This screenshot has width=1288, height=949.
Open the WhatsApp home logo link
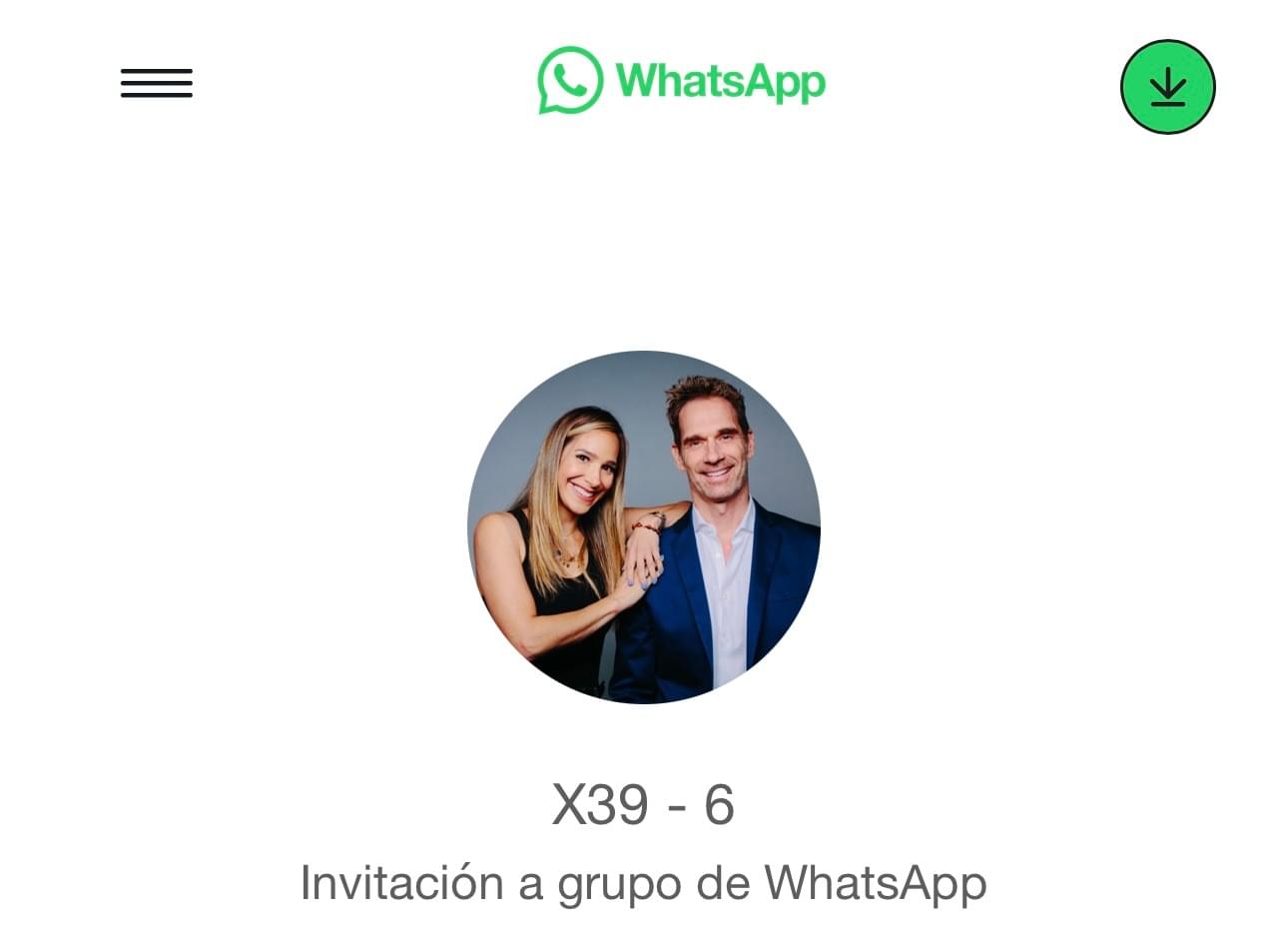point(681,80)
